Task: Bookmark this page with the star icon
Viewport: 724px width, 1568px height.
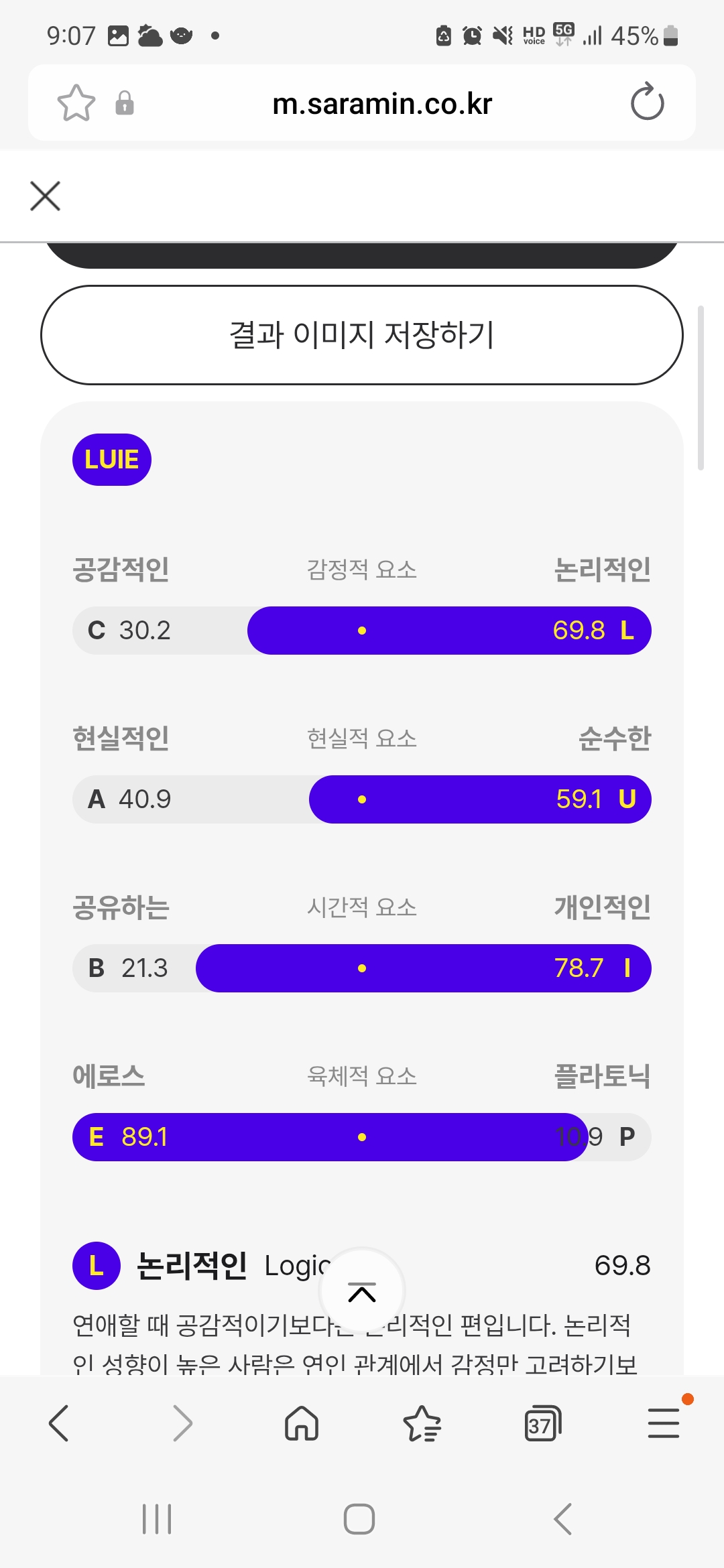Action: click(x=76, y=103)
